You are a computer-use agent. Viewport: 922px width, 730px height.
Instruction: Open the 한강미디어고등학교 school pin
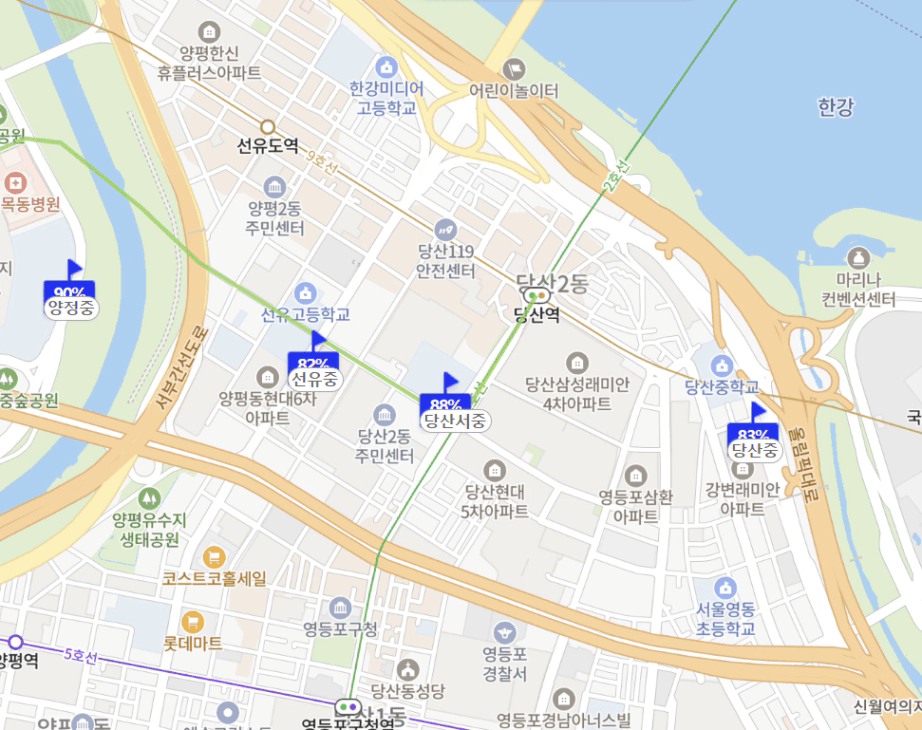coord(386,68)
